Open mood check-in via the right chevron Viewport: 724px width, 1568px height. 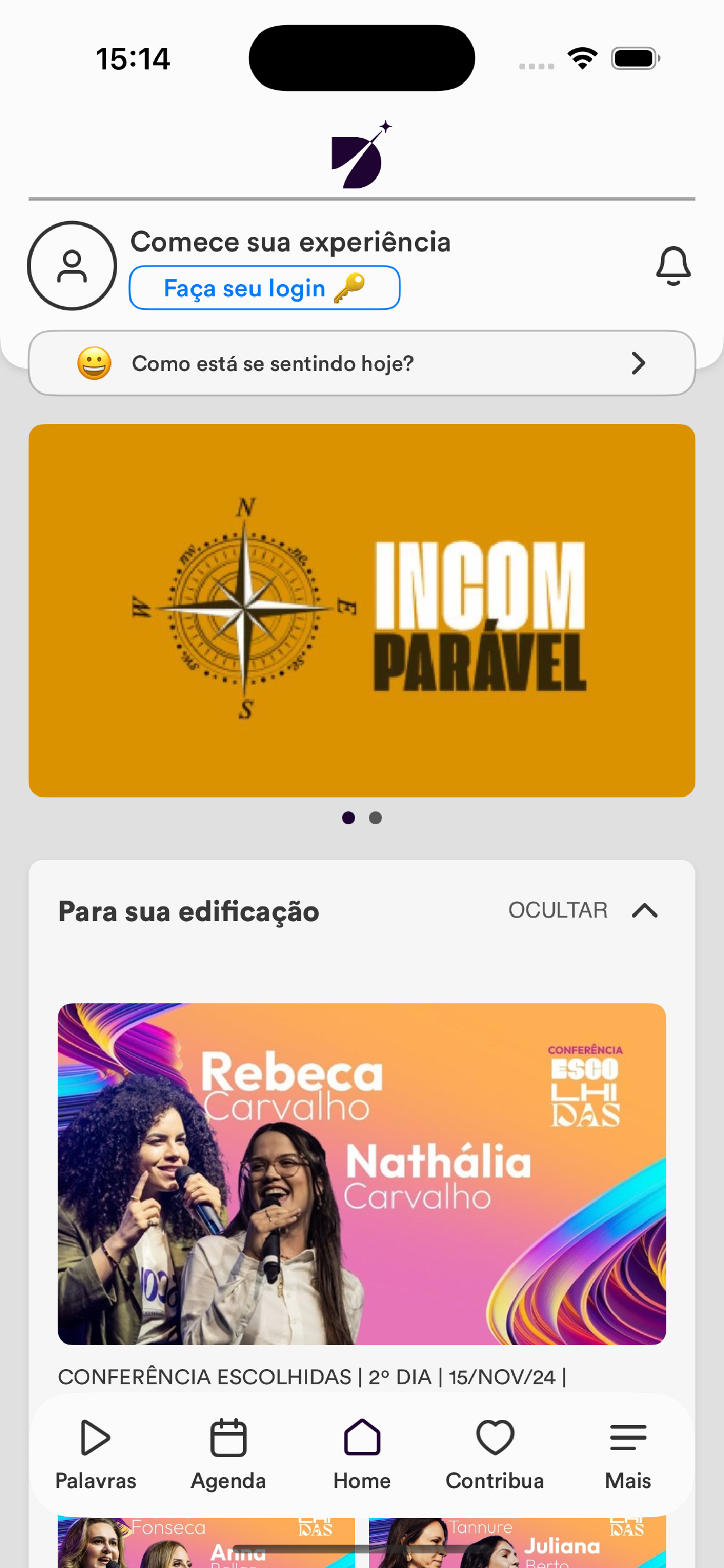click(637, 363)
